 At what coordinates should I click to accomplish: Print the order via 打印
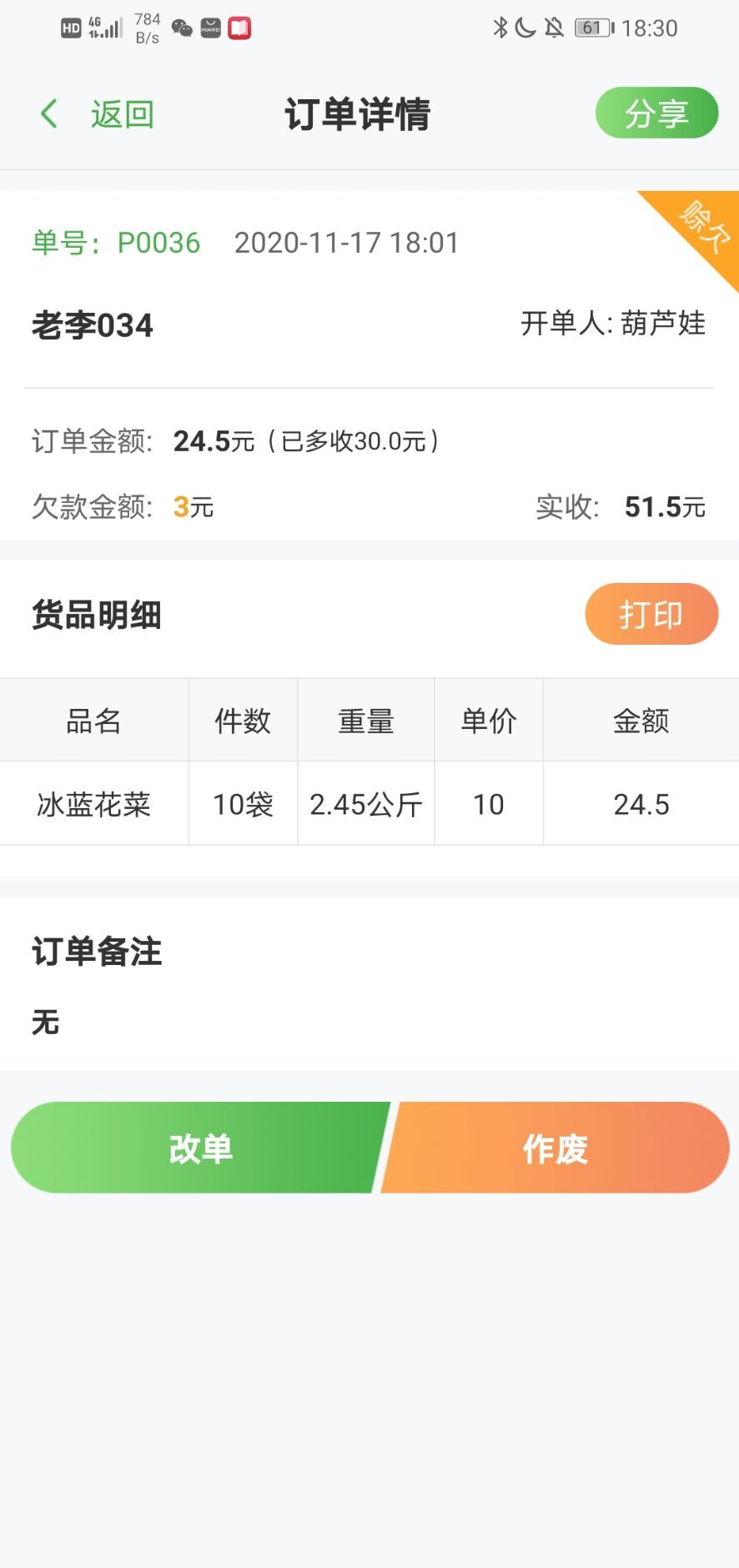click(x=651, y=615)
